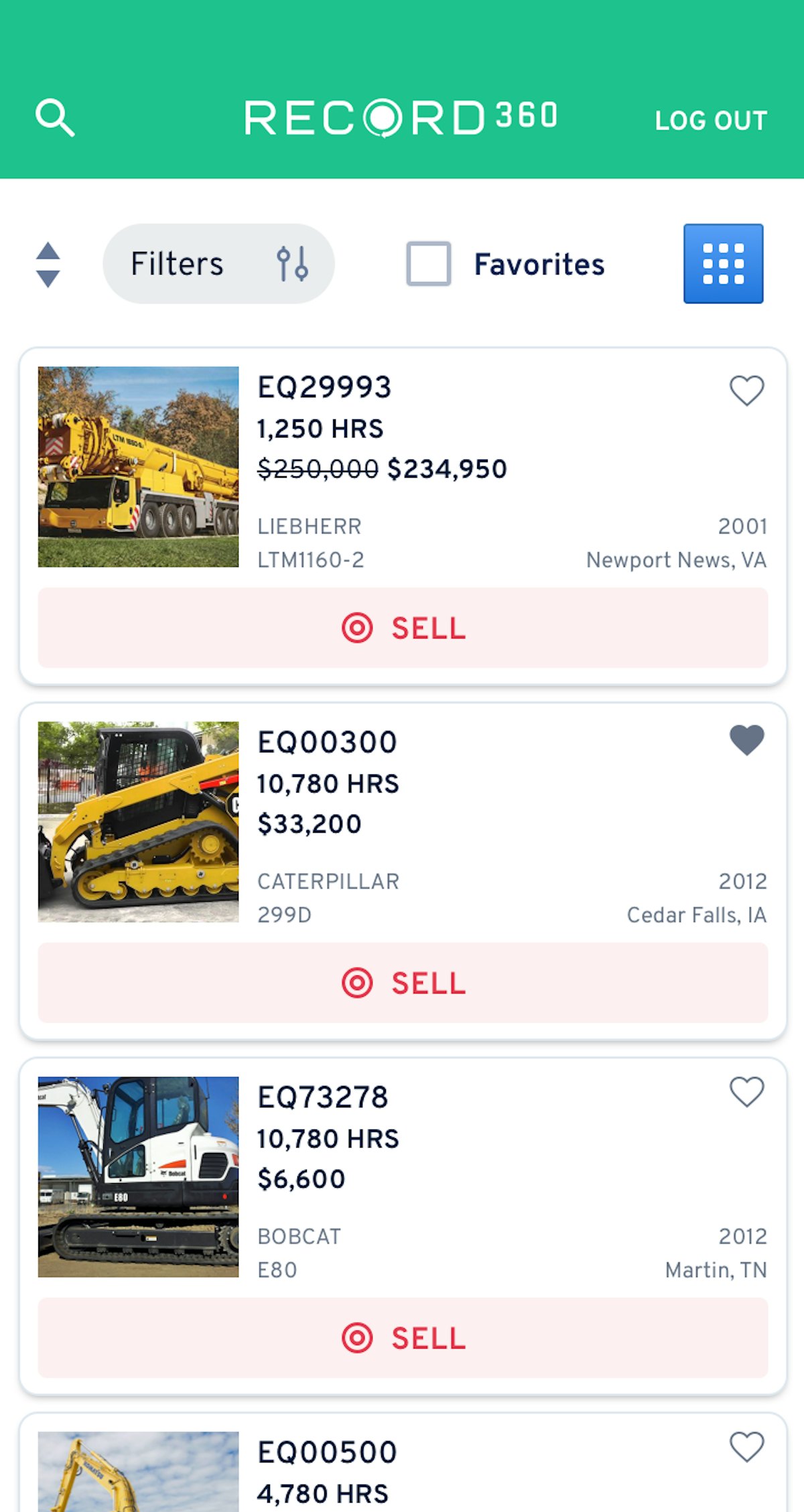Click the target icon on EQ73278's SELL bar
804x1512 pixels.
[358, 1340]
